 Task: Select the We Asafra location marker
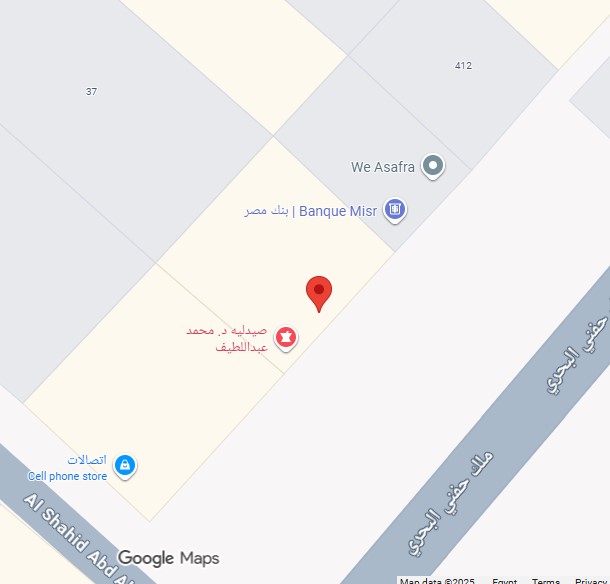432,166
